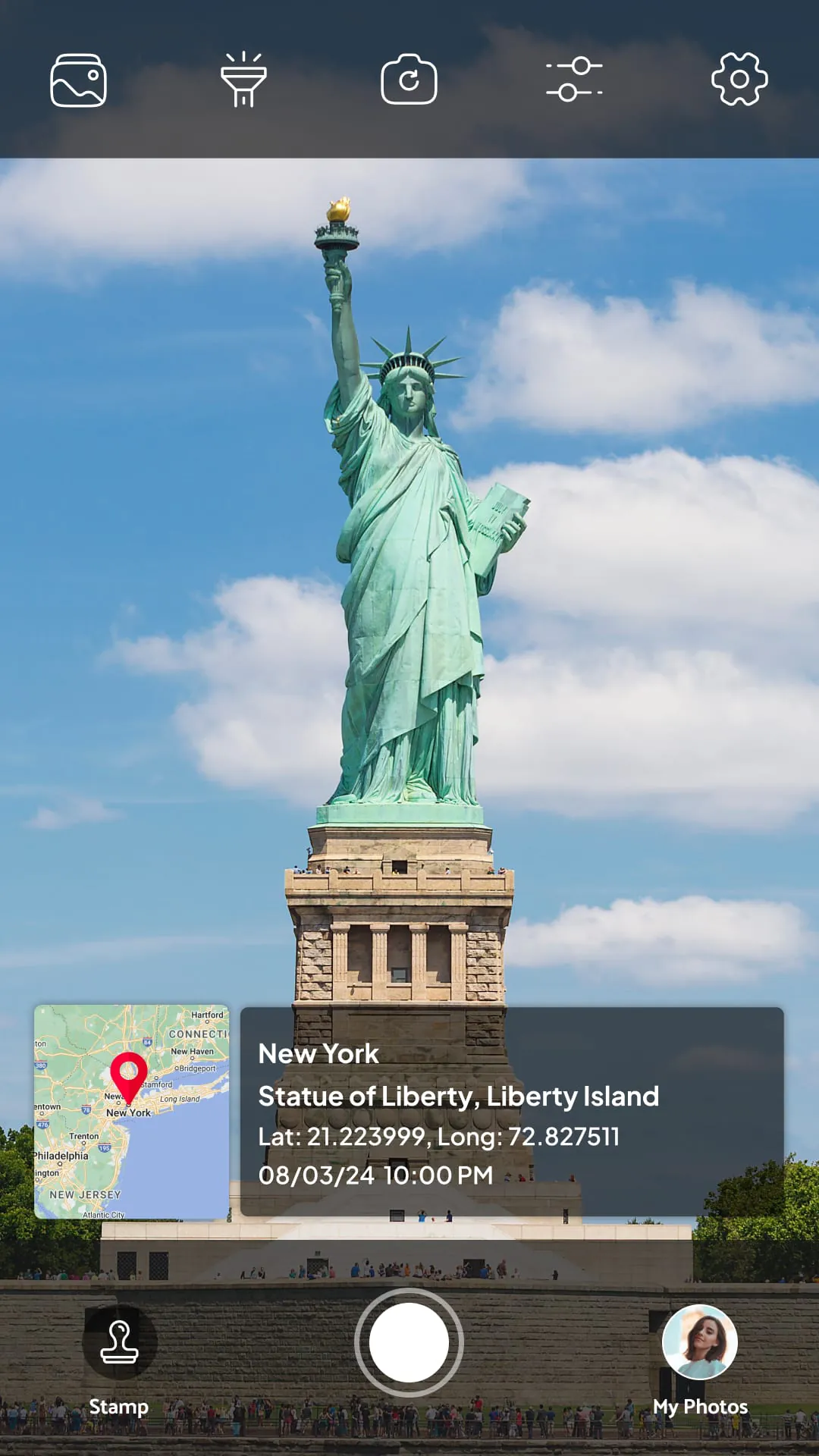Image resolution: width=819 pixels, height=1456 pixels.
Task: Open camera settings gear
Action: [x=739, y=80]
